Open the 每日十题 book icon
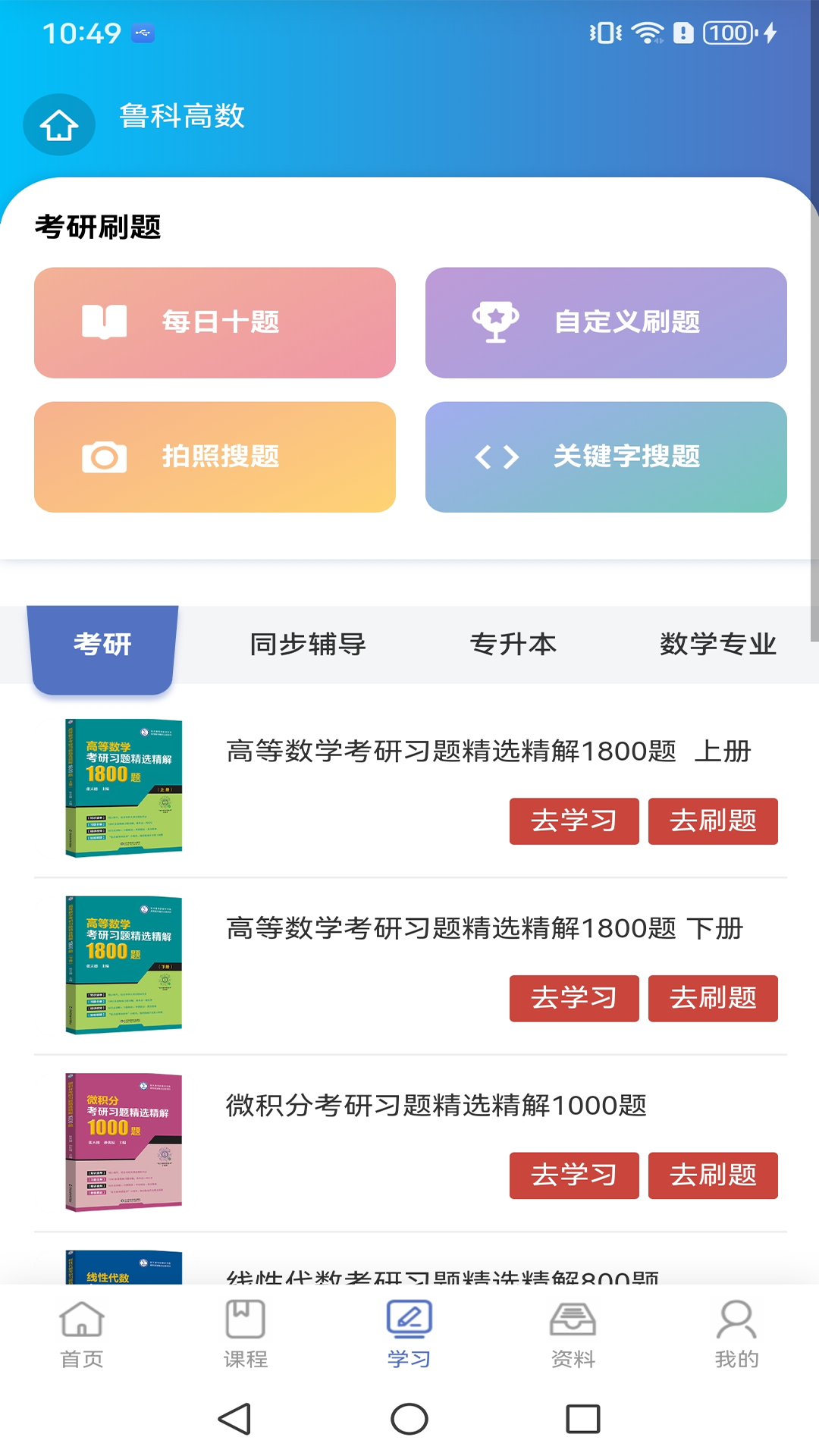The width and height of the screenshot is (819, 1456). click(105, 322)
